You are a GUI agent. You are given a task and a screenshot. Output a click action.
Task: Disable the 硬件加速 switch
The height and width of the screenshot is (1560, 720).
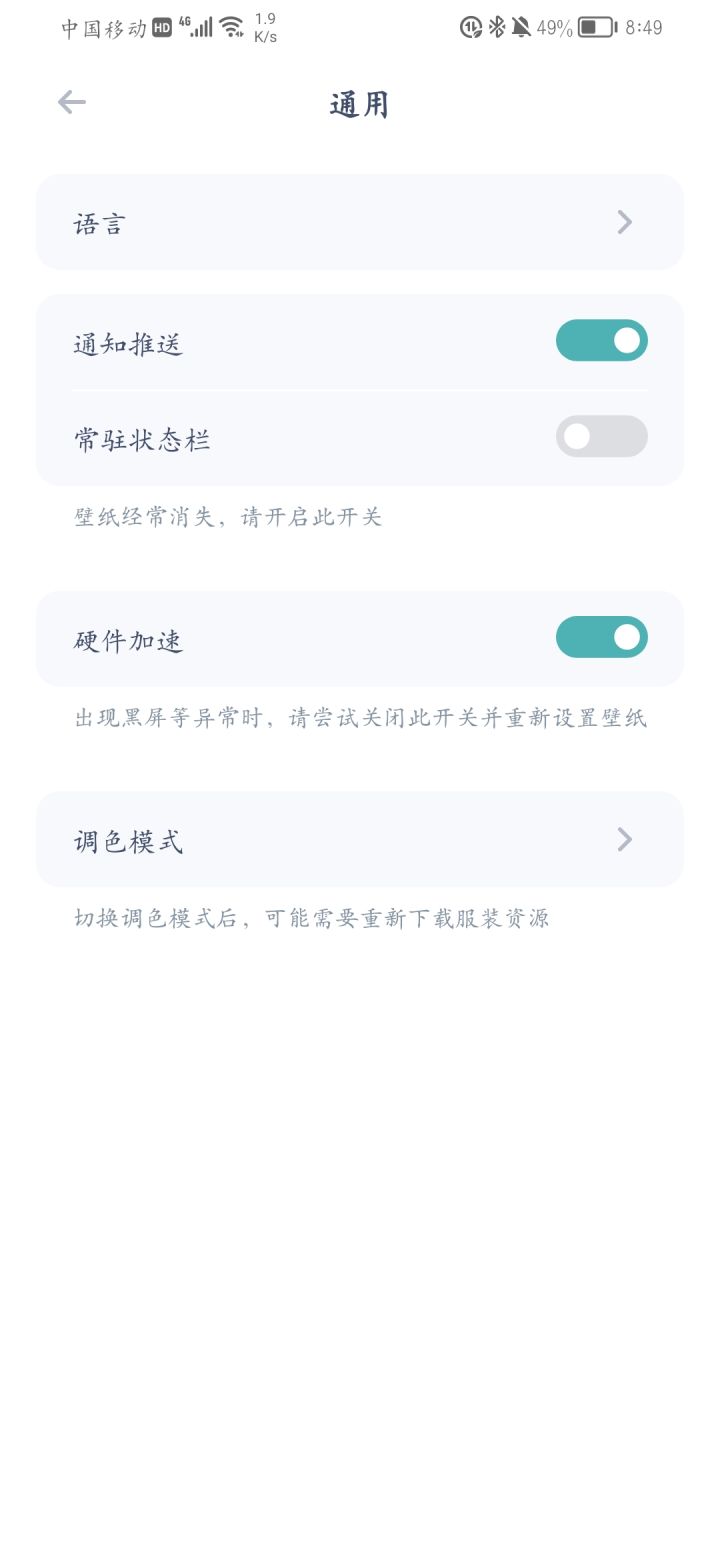pyautogui.click(x=602, y=638)
